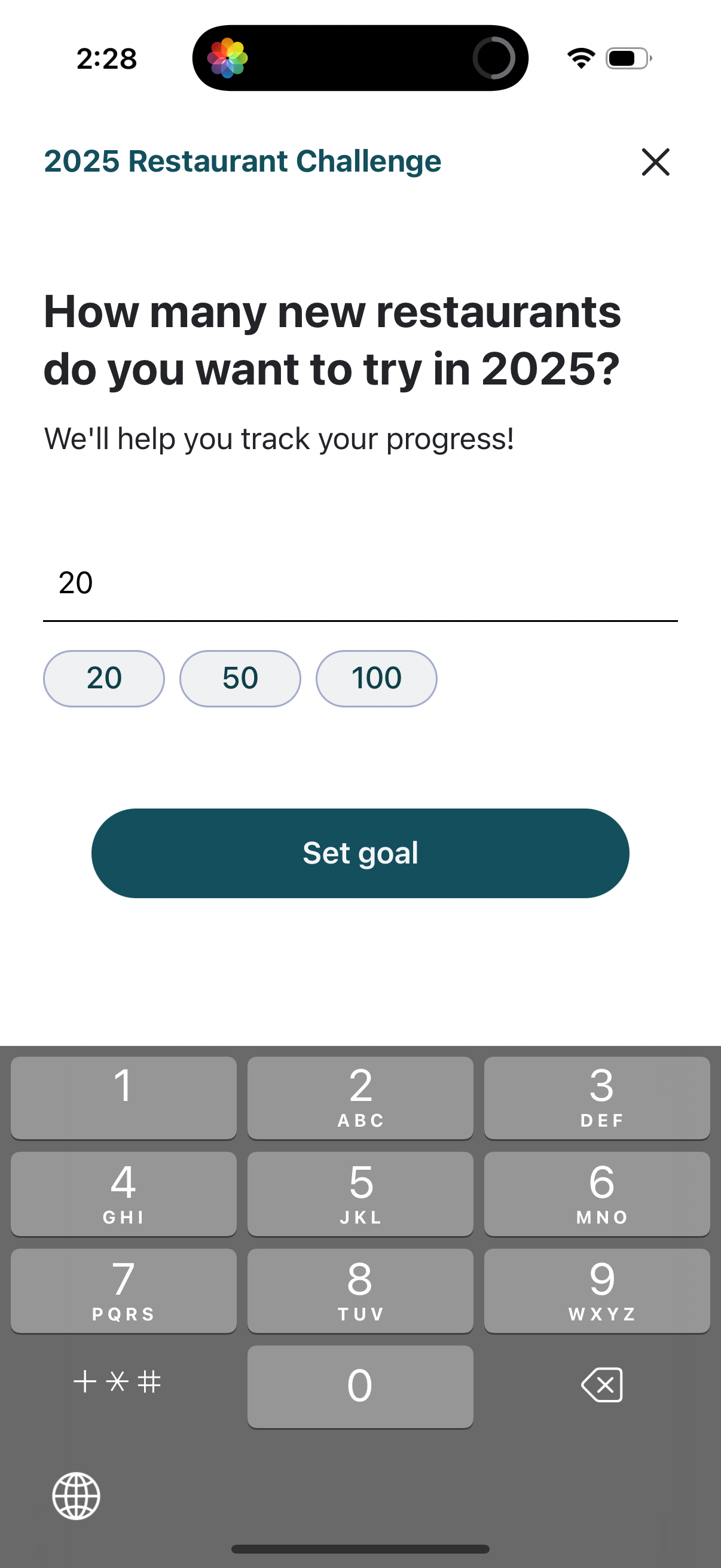
Task: Tap the 0 key on the keypad
Action: (360, 1386)
